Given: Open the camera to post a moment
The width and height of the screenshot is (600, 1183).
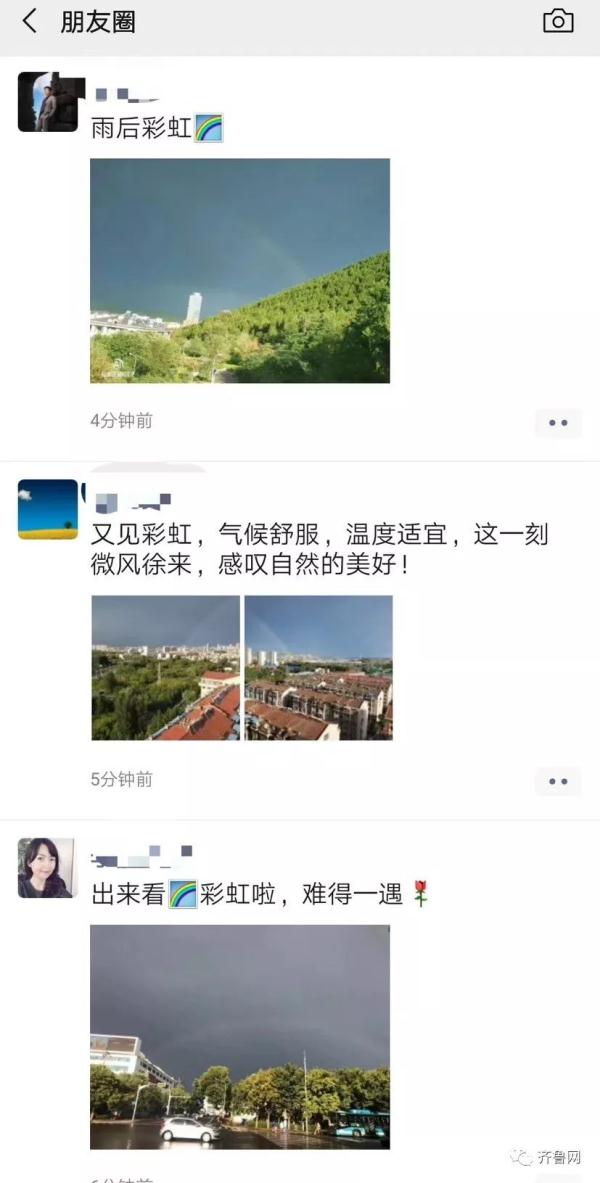Looking at the screenshot, I should (558, 21).
